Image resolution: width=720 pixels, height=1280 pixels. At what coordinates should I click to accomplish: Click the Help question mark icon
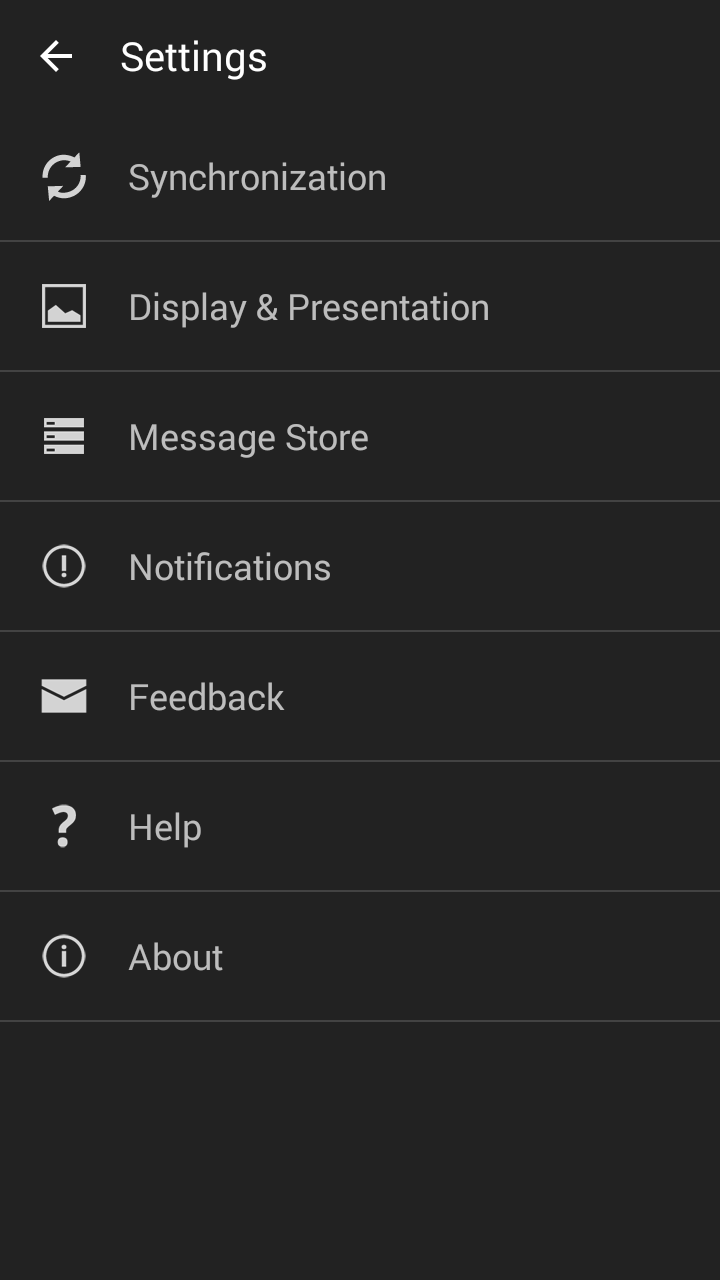click(62, 826)
